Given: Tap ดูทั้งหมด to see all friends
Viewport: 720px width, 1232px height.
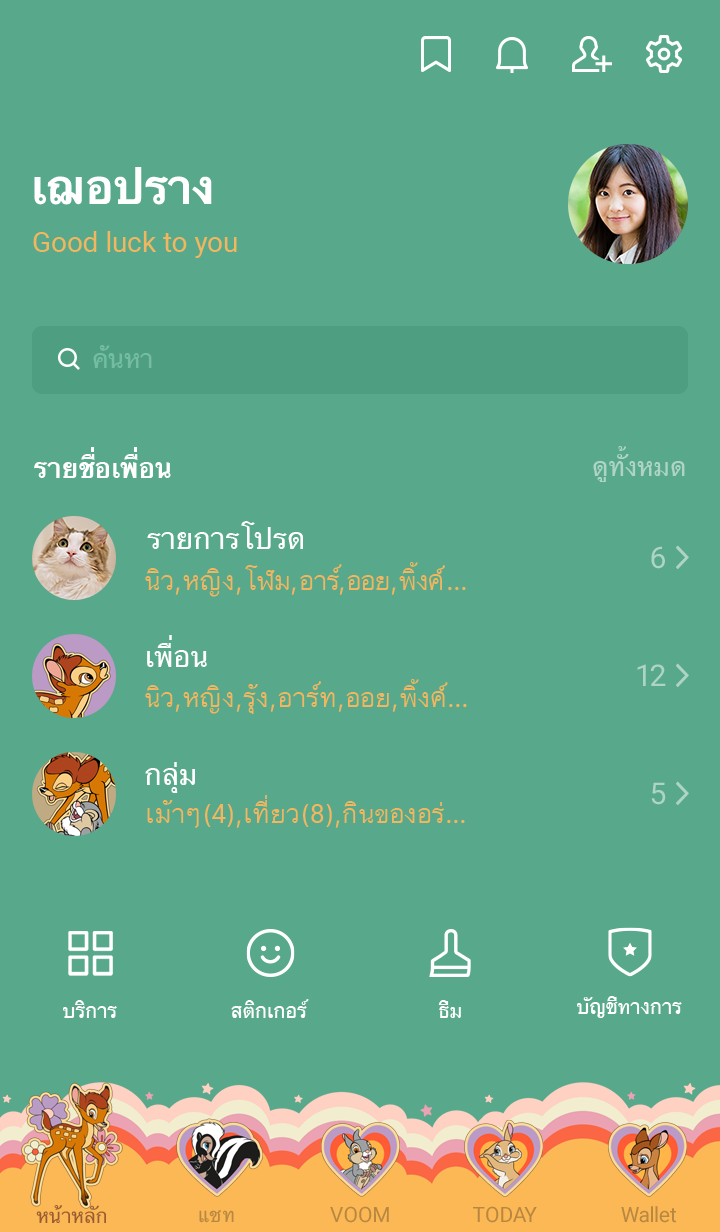Looking at the screenshot, I should click(638, 468).
